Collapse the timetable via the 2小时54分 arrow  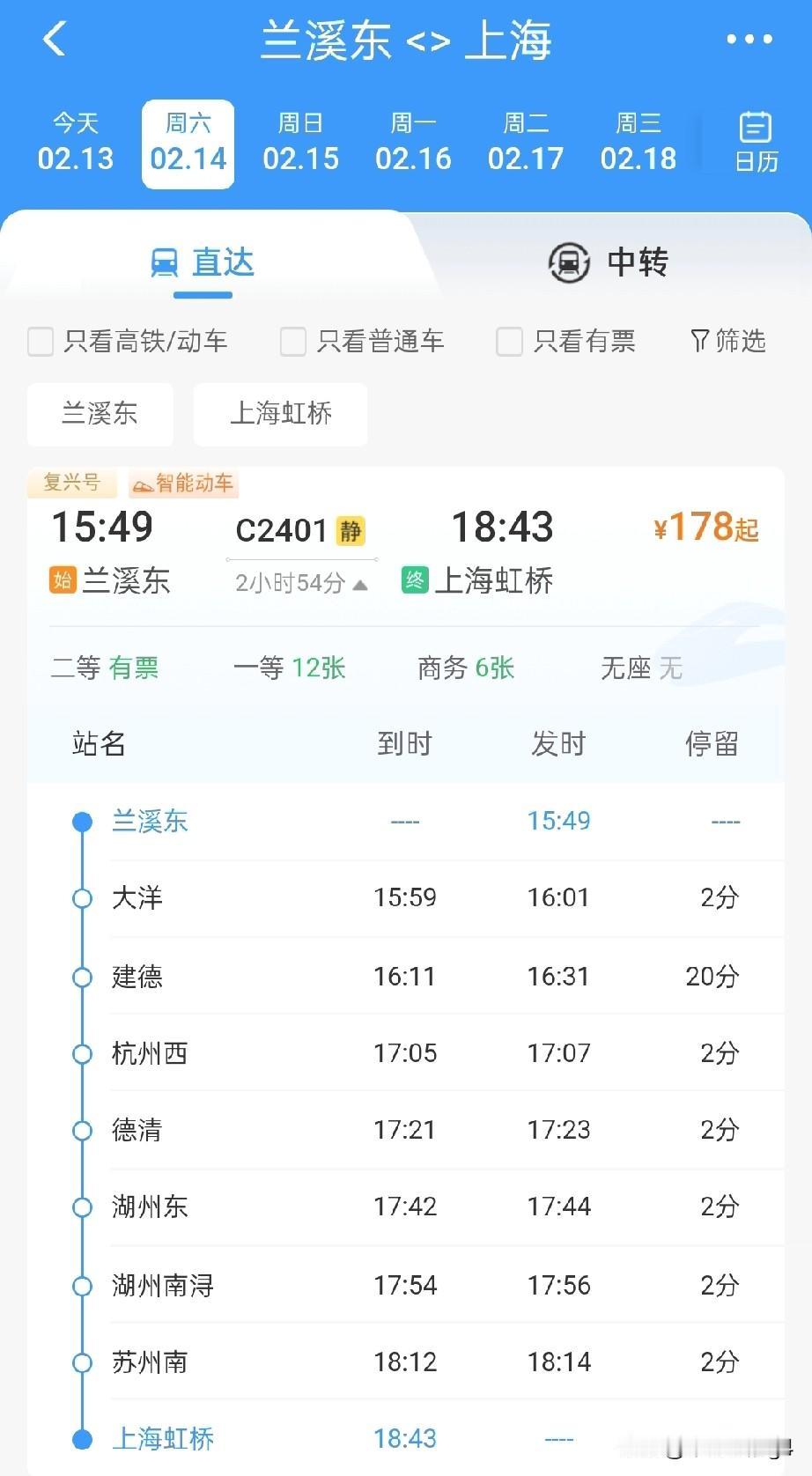(359, 583)
